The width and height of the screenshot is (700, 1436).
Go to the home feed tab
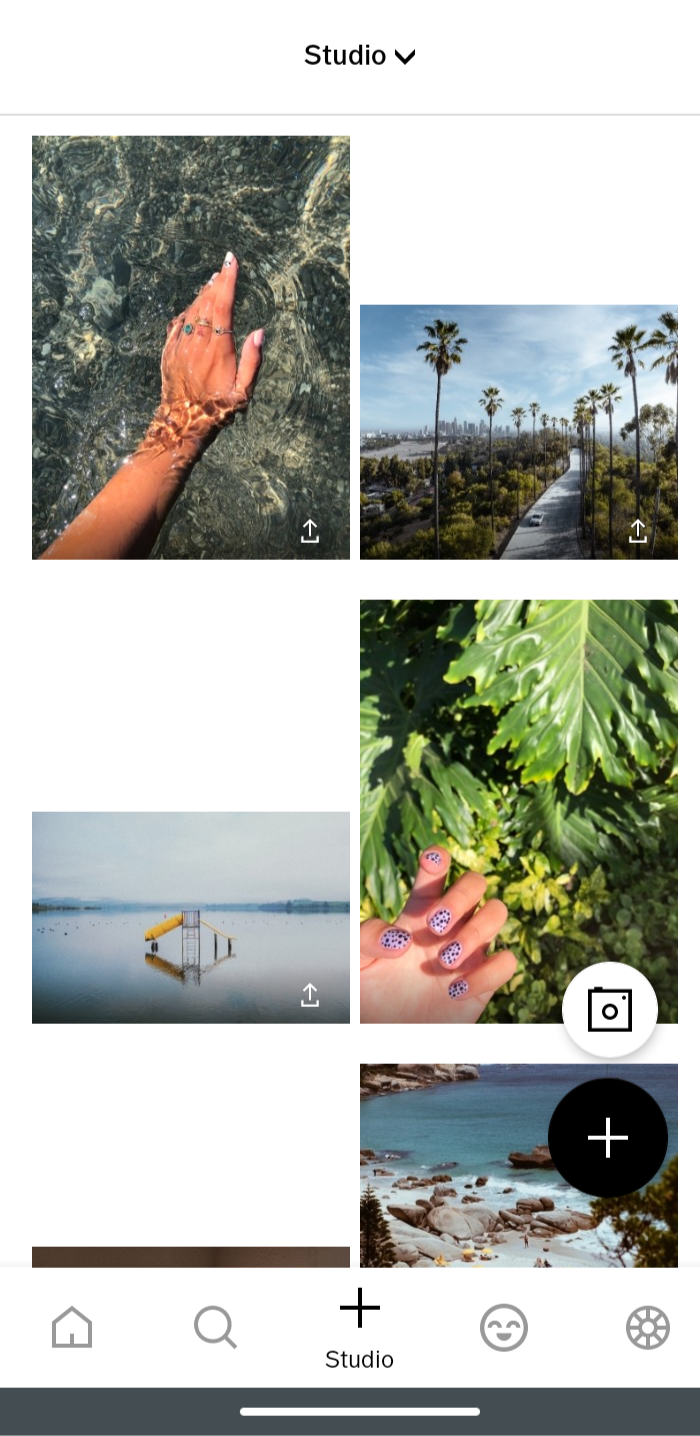[x=72, y=1328]
